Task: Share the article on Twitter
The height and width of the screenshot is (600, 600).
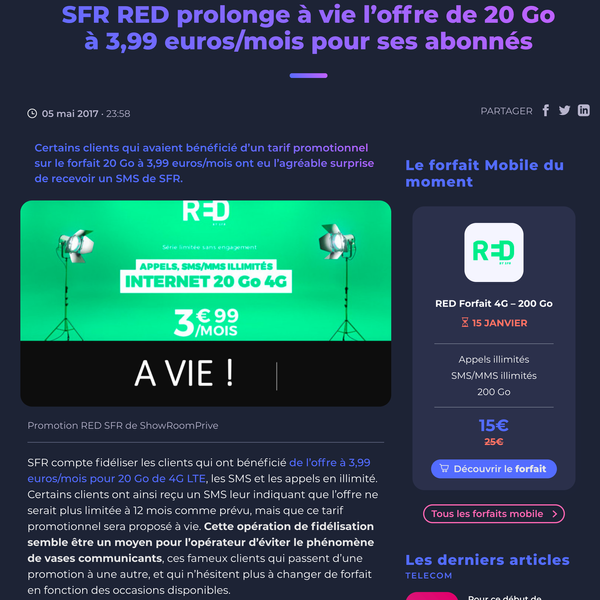Action: click(565, 111)
